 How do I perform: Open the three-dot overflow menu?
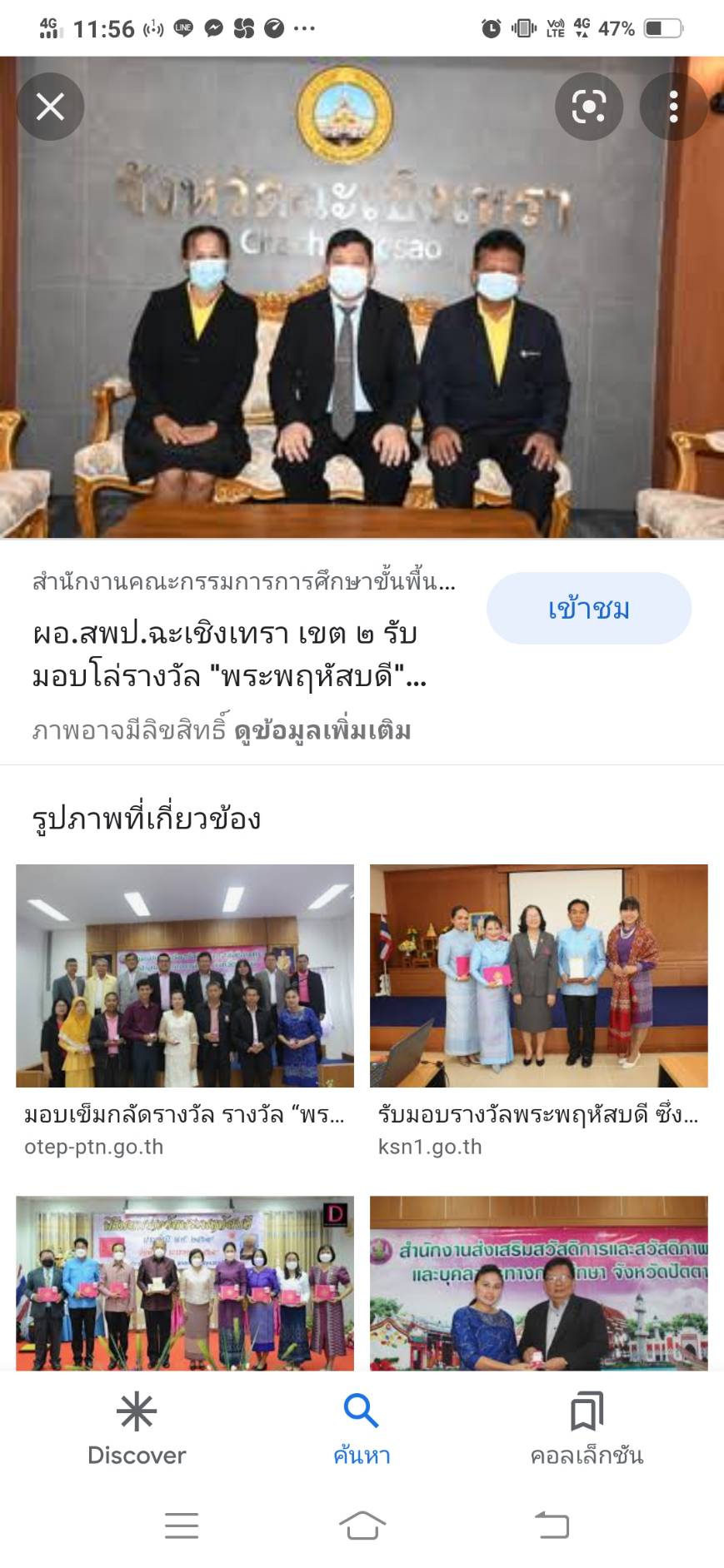point(673,107)
